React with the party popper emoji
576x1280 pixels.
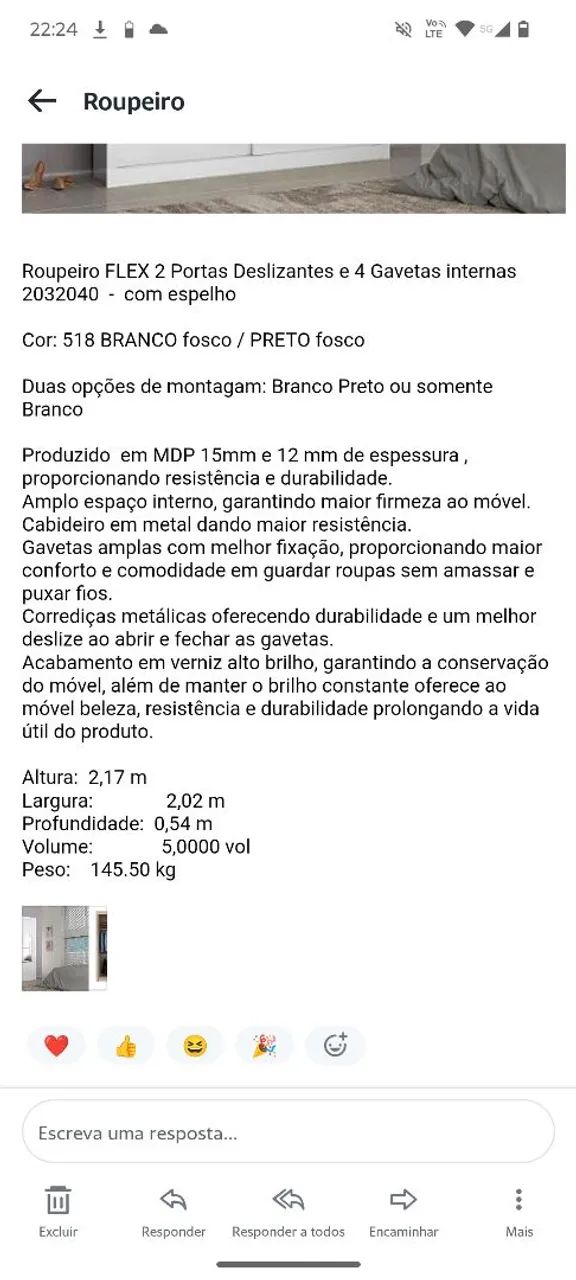(x=264, y=1046)
